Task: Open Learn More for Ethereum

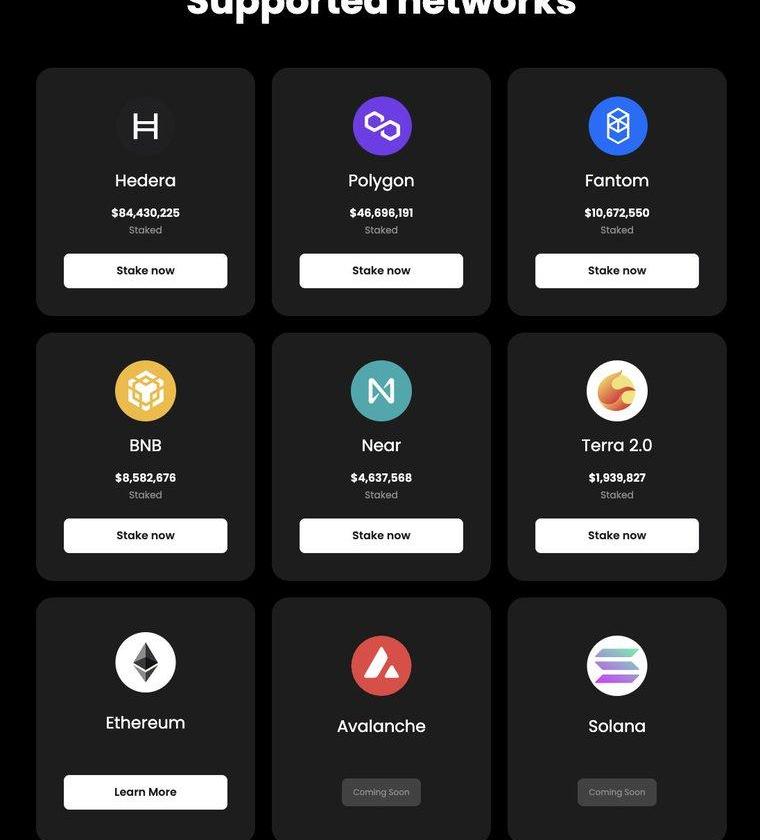Action: [x=145, y=792]
